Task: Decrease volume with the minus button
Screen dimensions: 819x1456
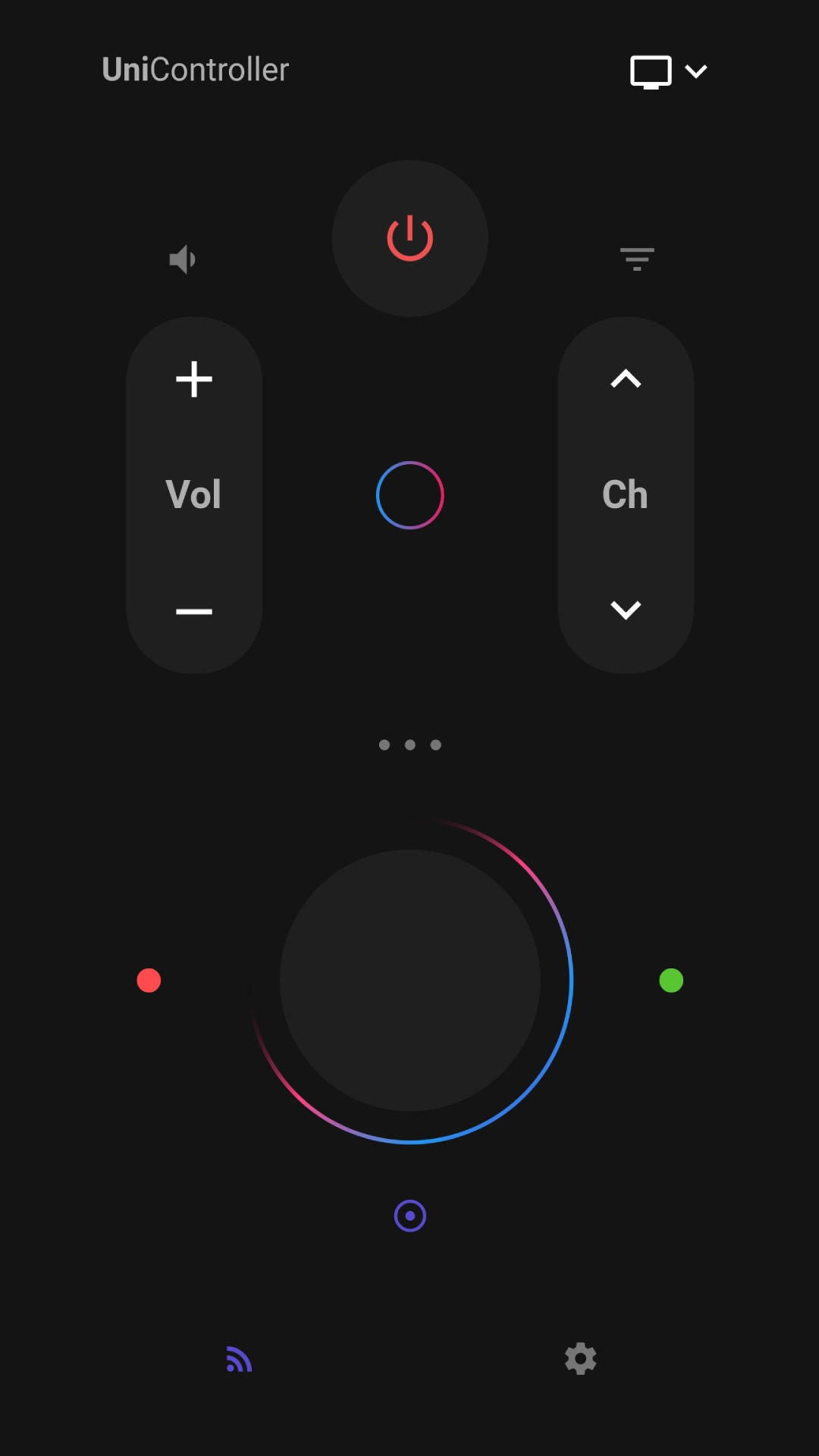Action: (x=194, y=611)
